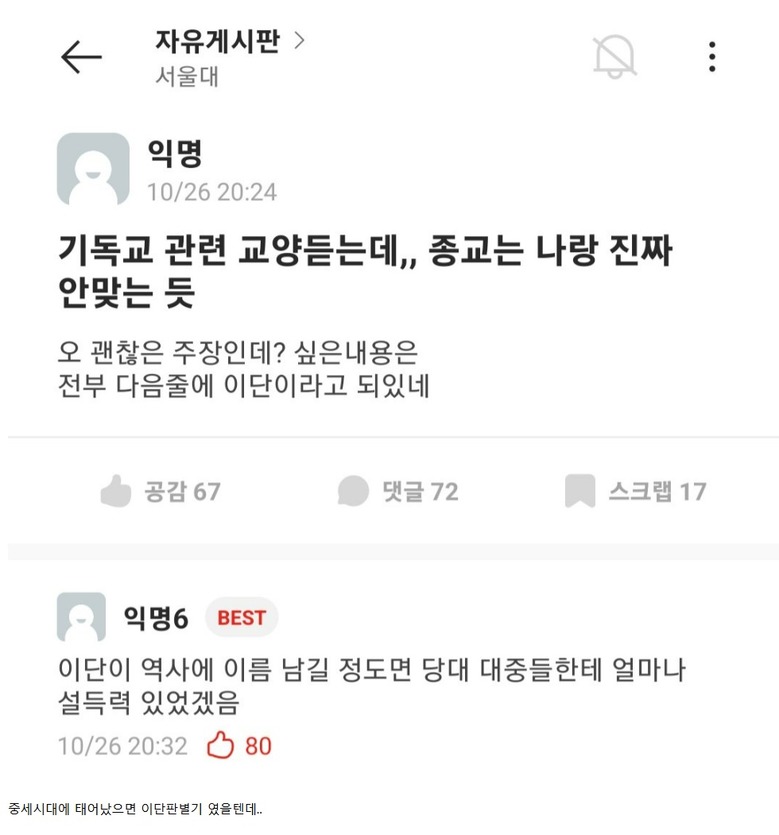The width and height of the screenshot is (779, 835).
Task: Tap 공감 to like the post
Action: click(160, 491)
